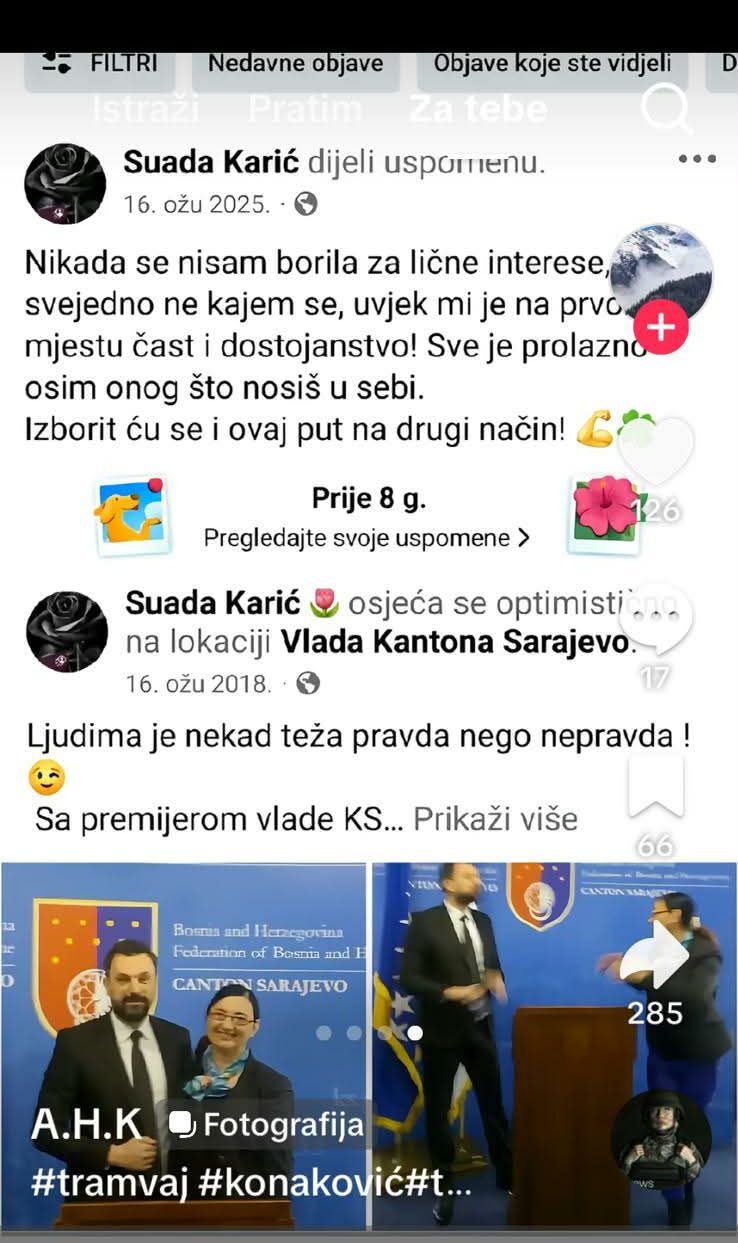Open the comments bubble icon

655,620
